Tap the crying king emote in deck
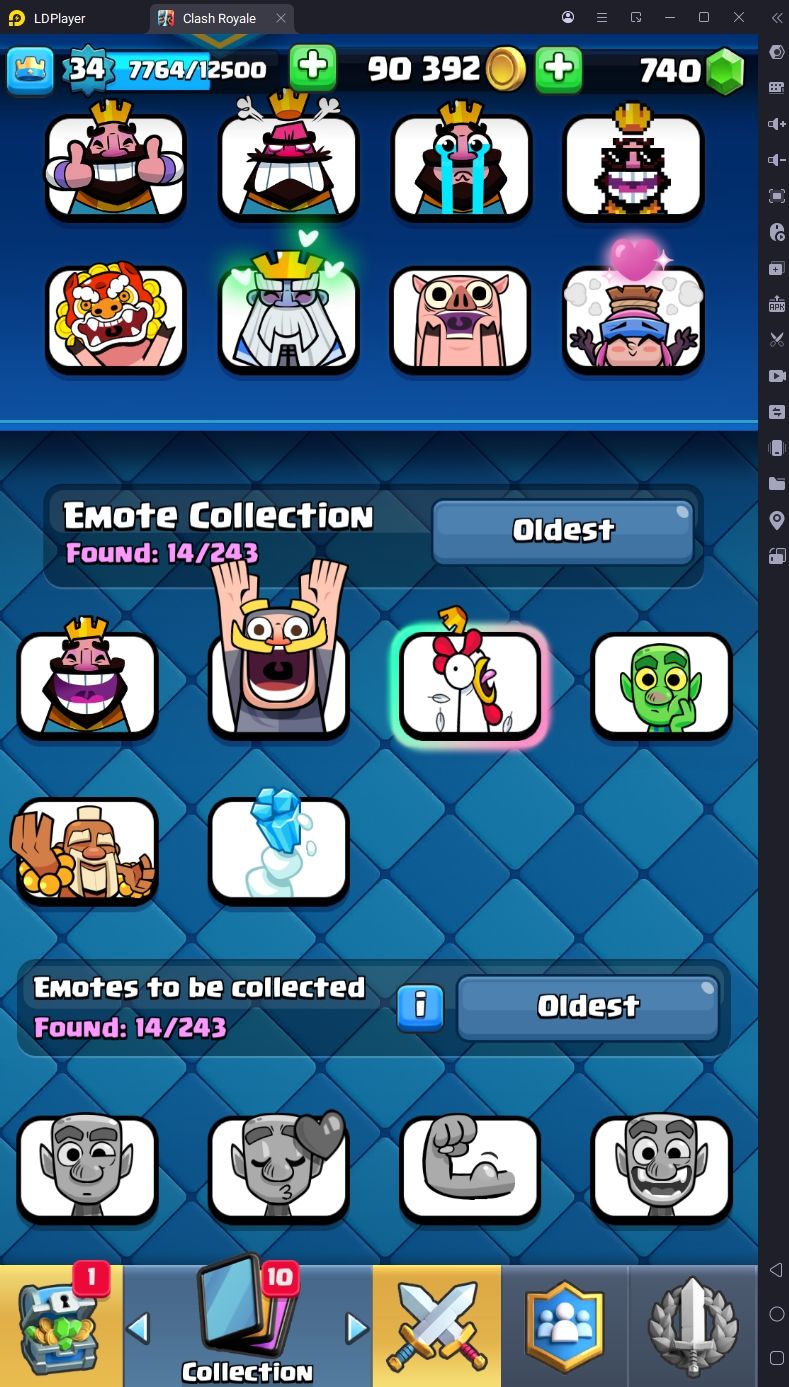The image size is (789, 1387). [x=461, y=167]
